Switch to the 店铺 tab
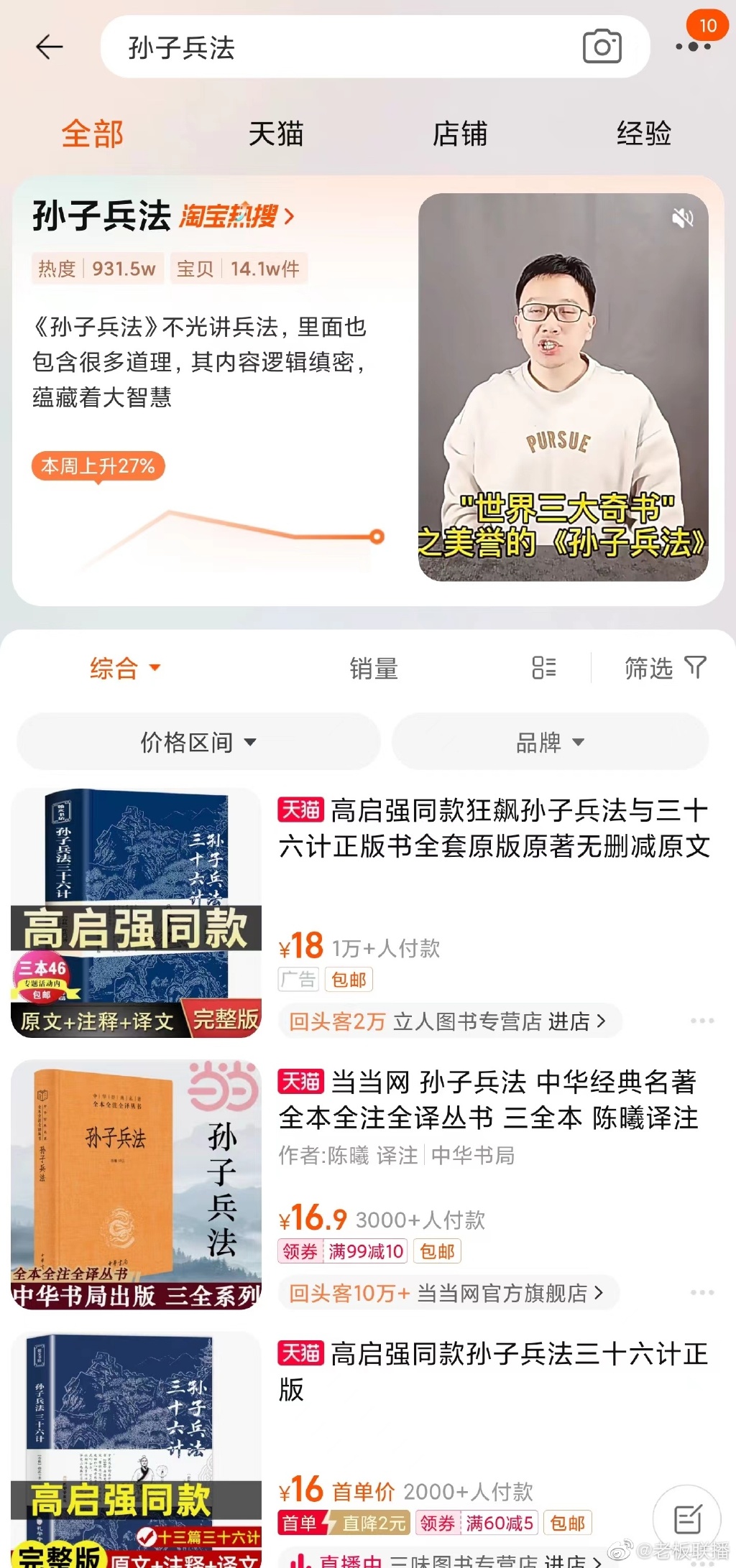This screenshot has width=736, height=1568. point(460,134)
